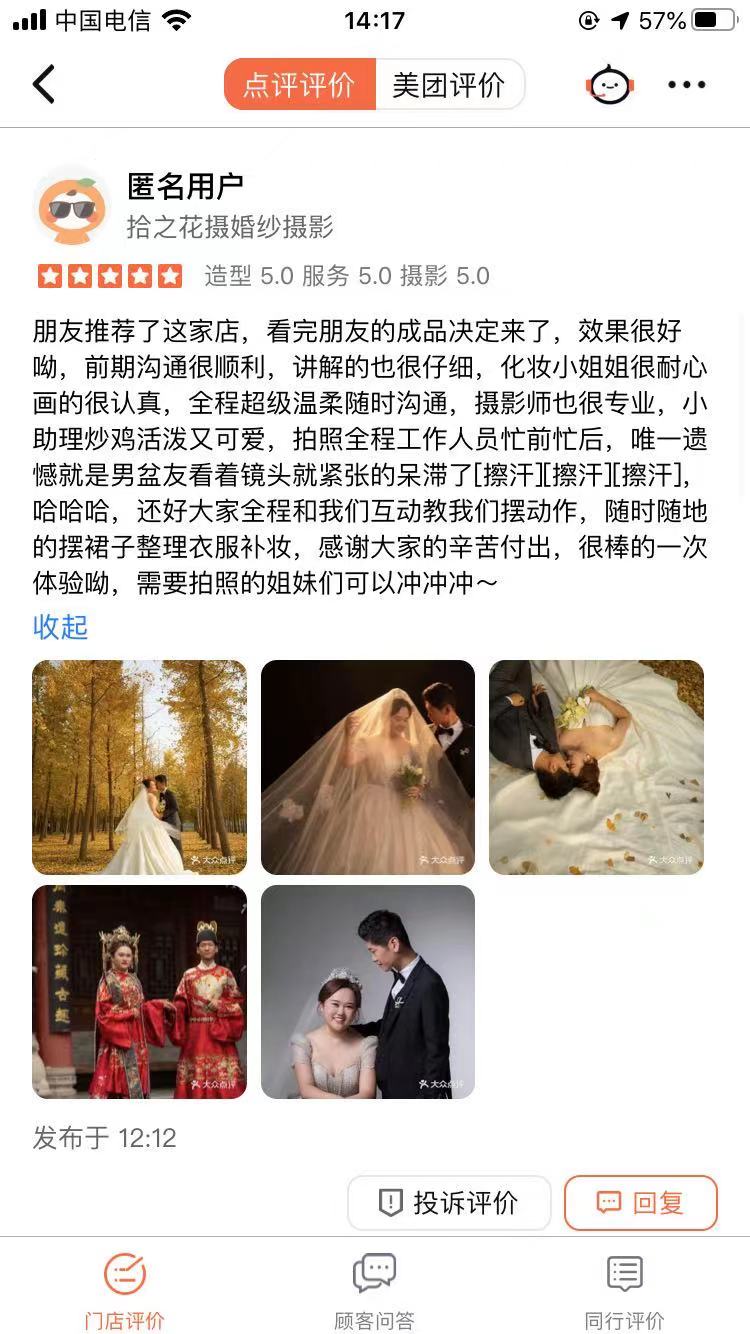Reply to the review with 回复

(641, 1202)
